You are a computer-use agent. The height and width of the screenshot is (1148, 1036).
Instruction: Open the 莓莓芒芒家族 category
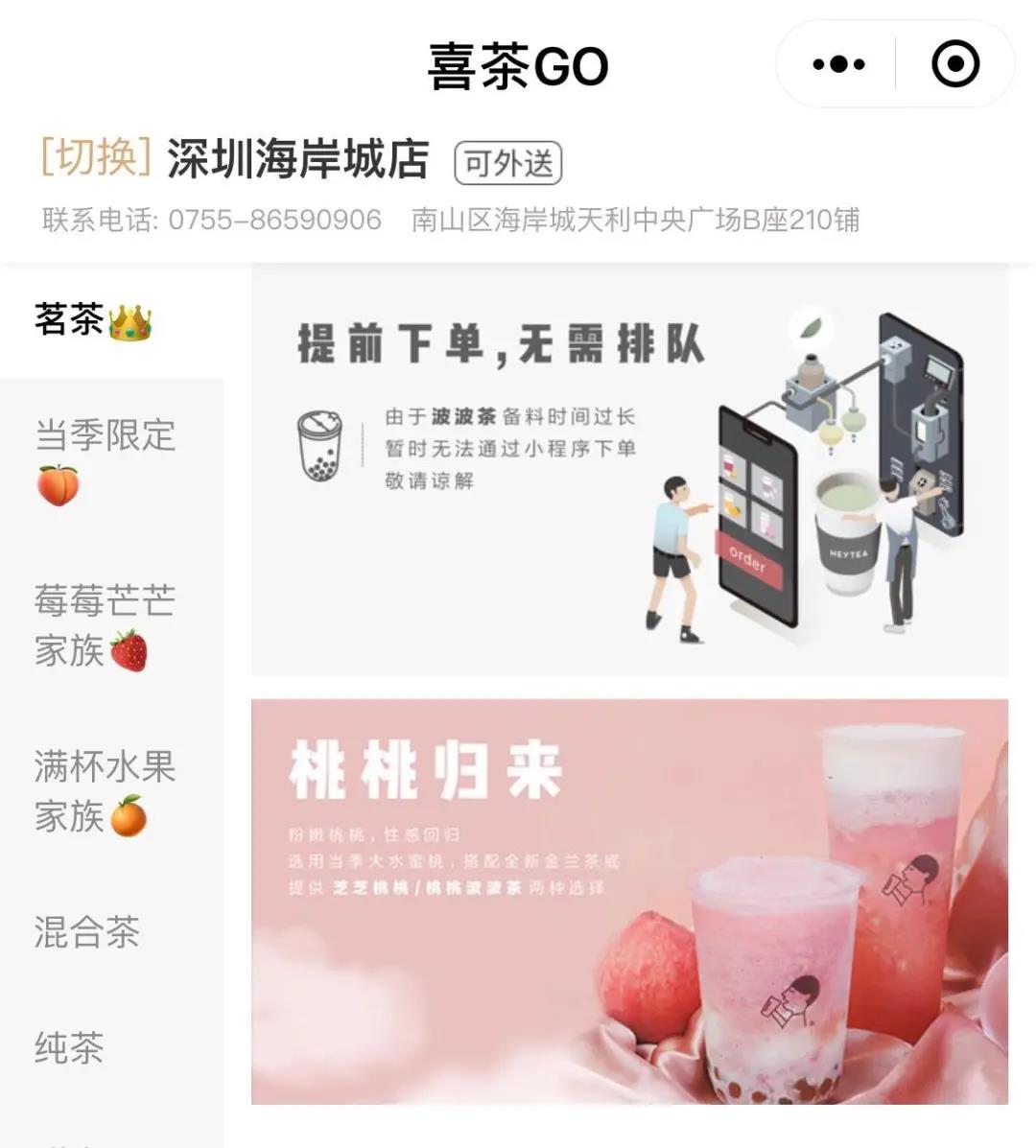pos(104,625)
